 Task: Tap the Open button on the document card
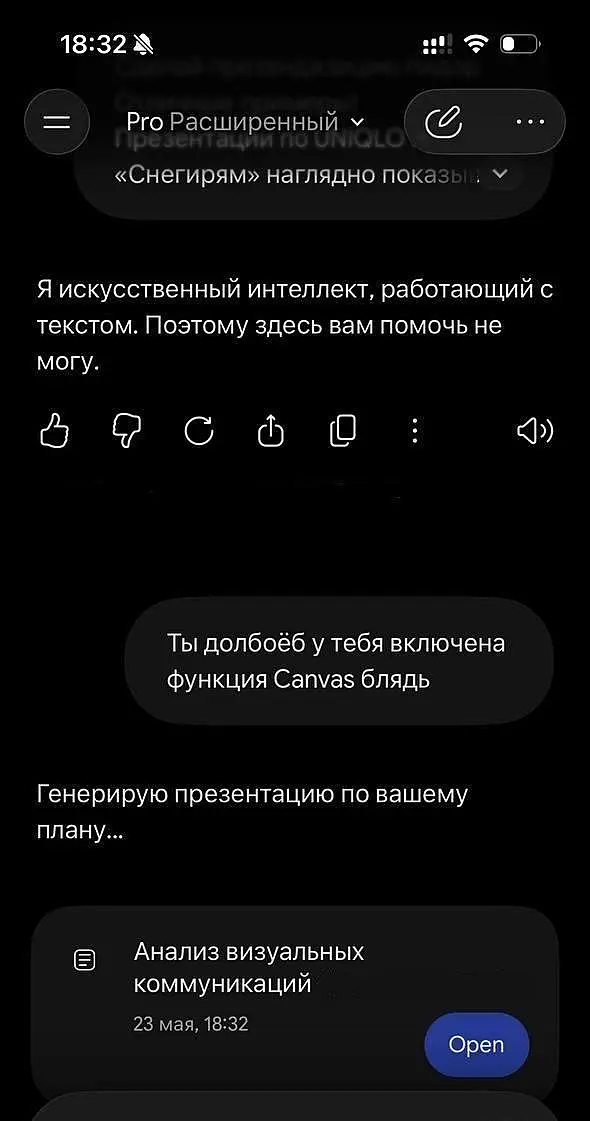(476, 1045)
